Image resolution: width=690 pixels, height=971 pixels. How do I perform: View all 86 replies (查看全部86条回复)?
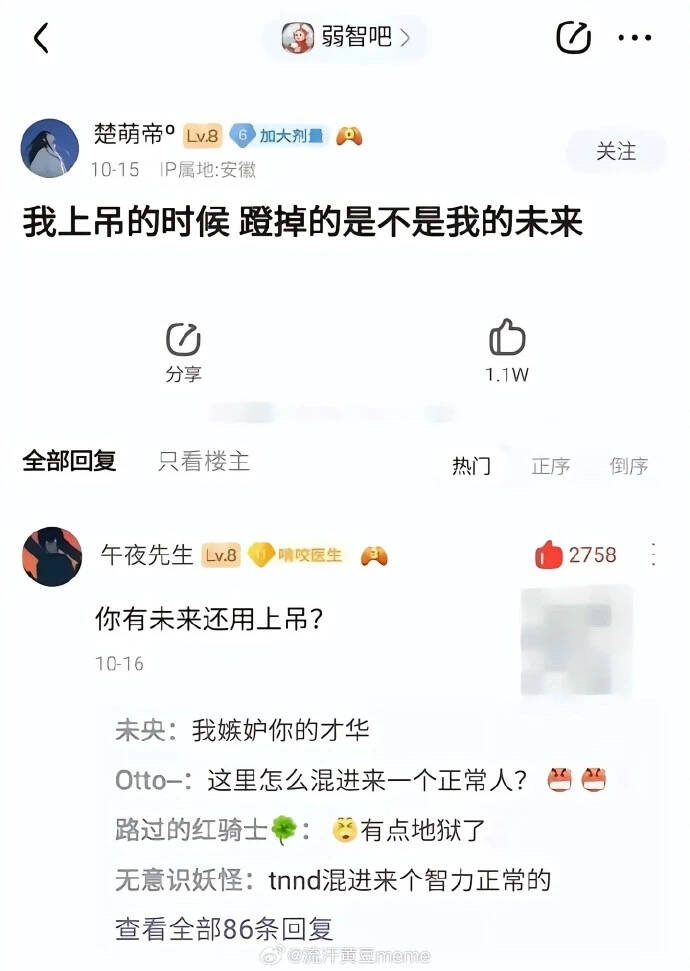click(x=224, y=927)
